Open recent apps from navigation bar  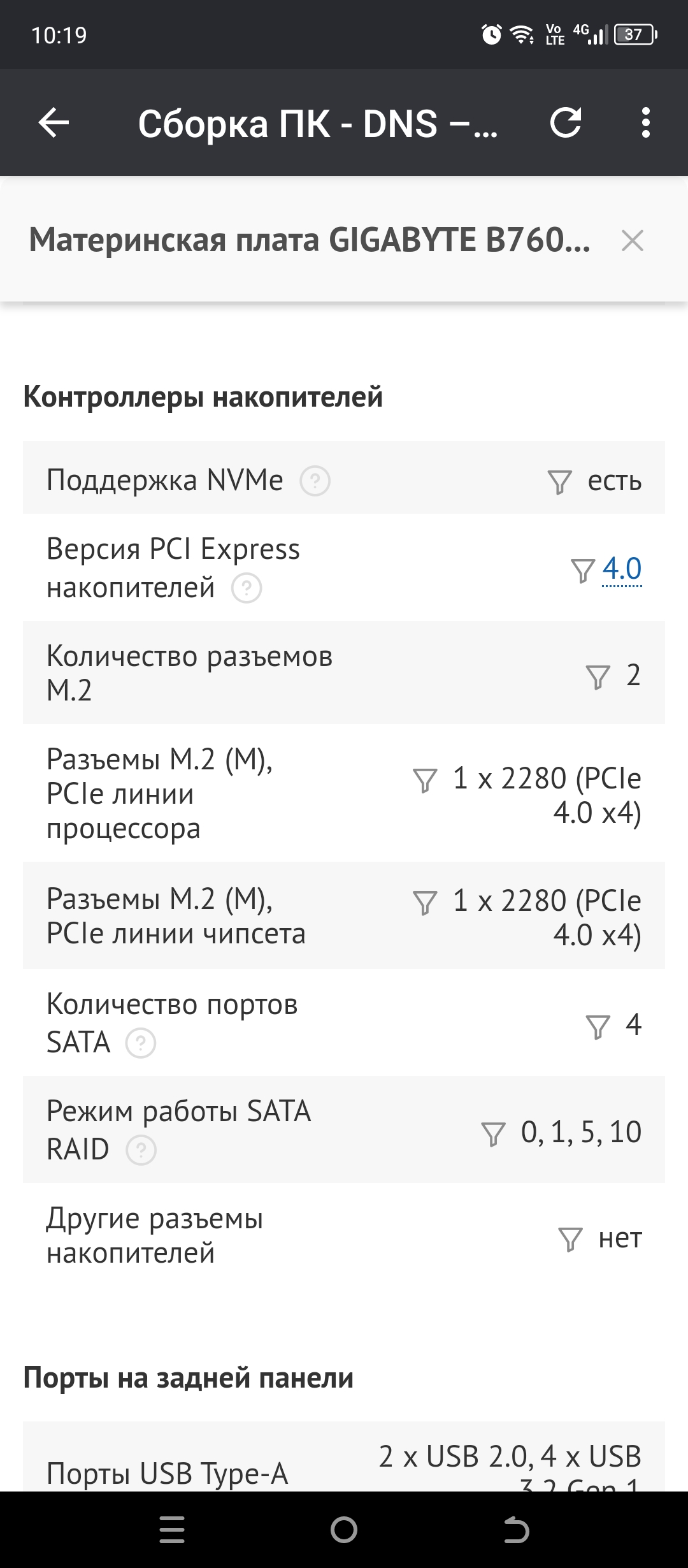point(172,1529)
